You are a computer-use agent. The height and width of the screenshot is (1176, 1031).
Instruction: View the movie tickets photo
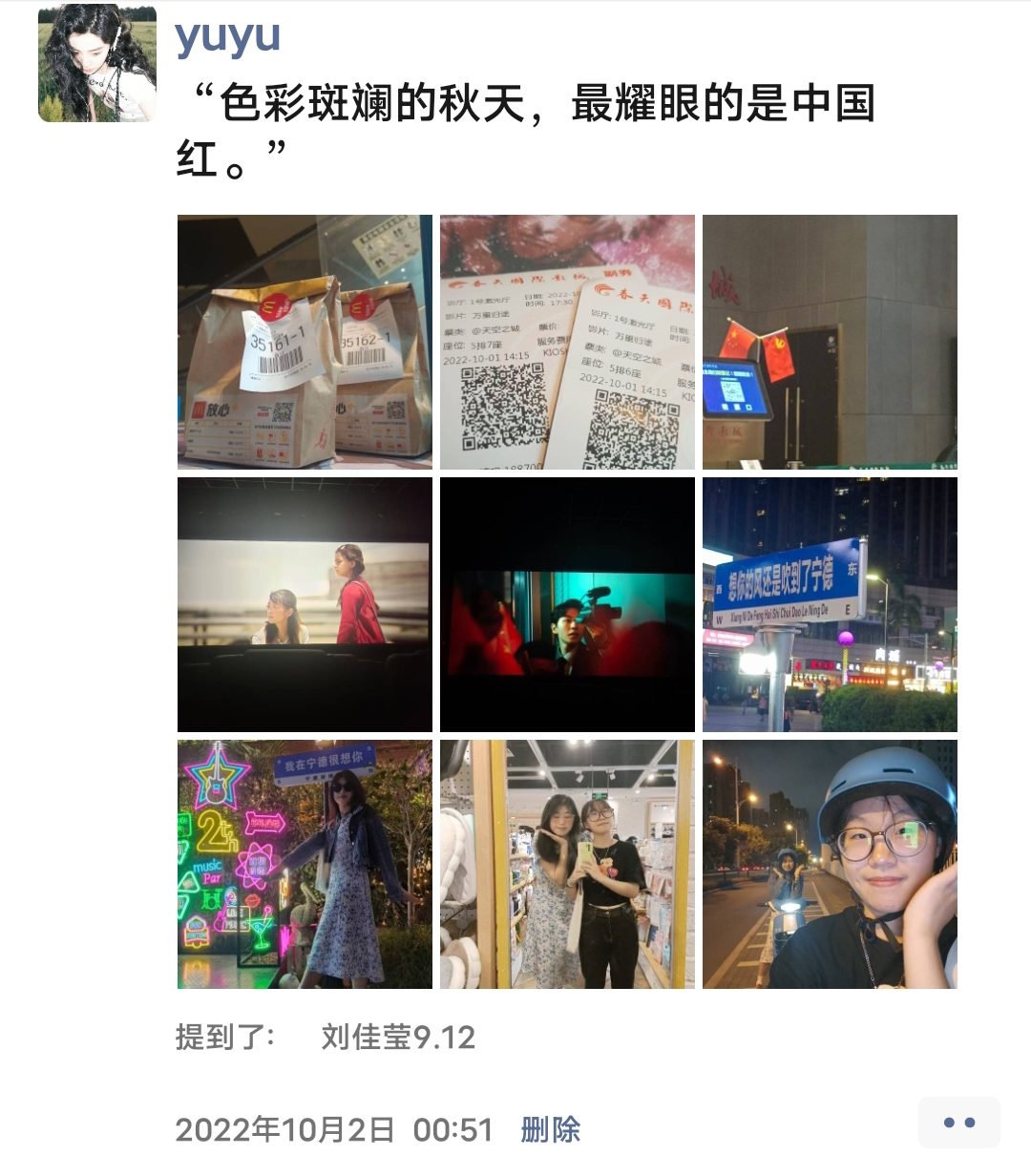(x=567, y=342)
